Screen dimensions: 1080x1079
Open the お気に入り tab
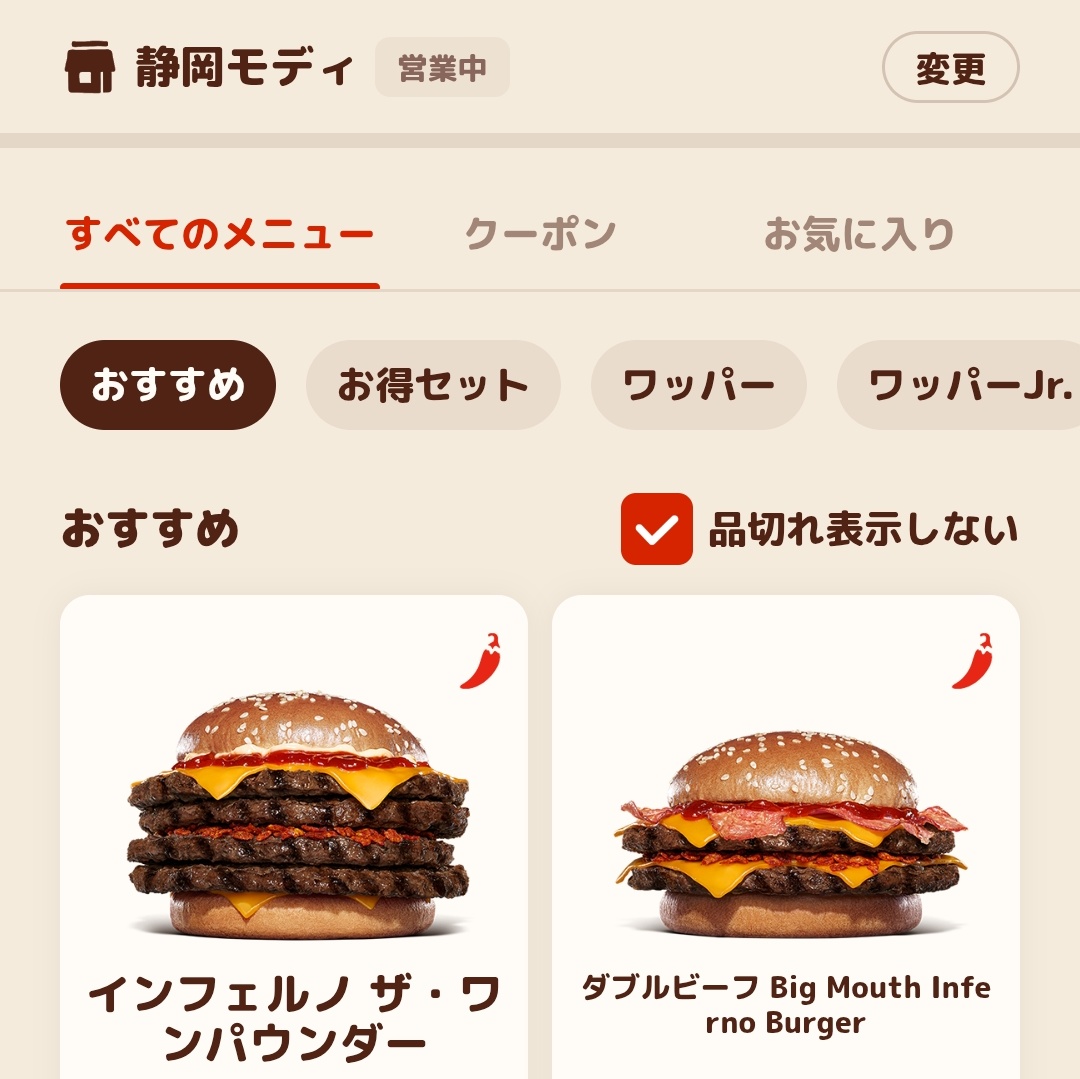tap(859, 234)
